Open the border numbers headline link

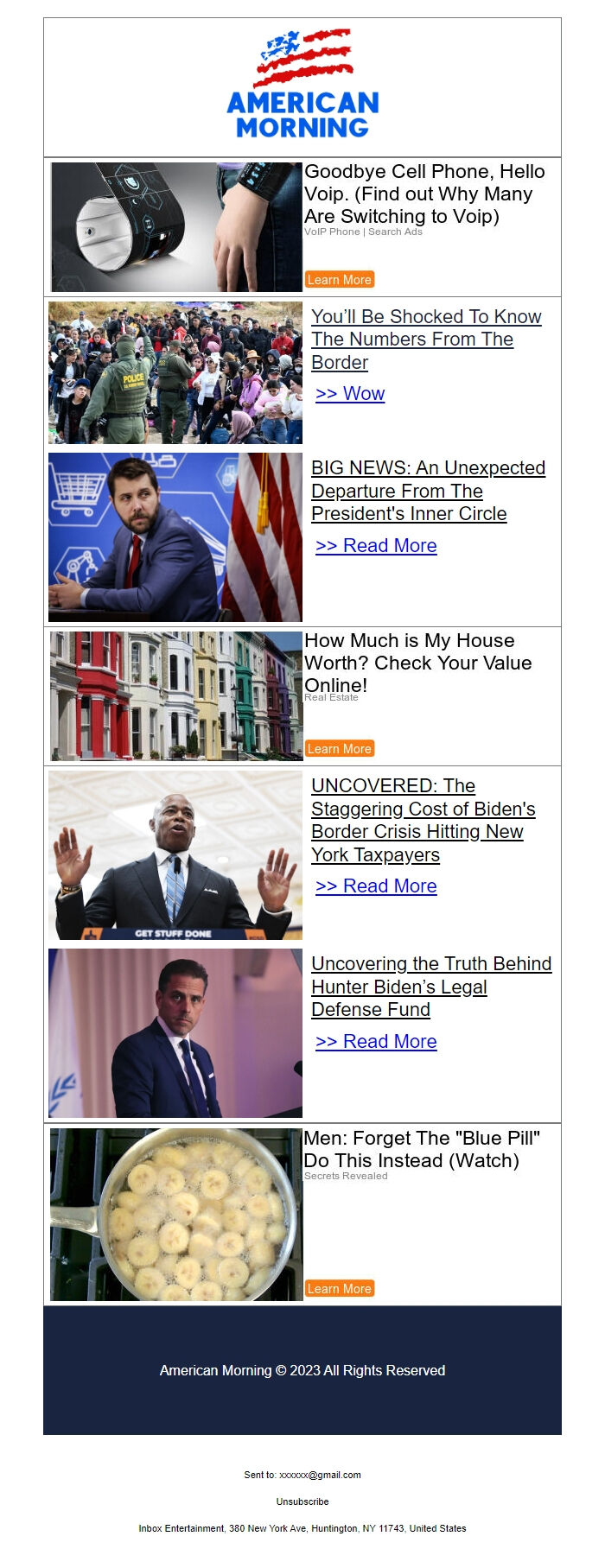click(x=425, y=340)
